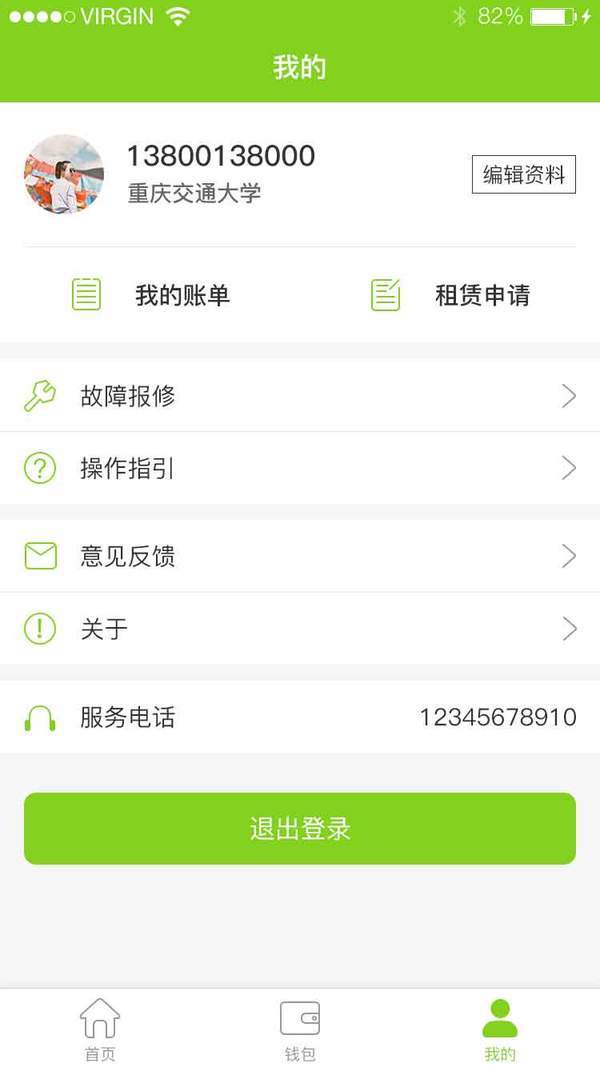Open 租赁申请

(450, 295)
